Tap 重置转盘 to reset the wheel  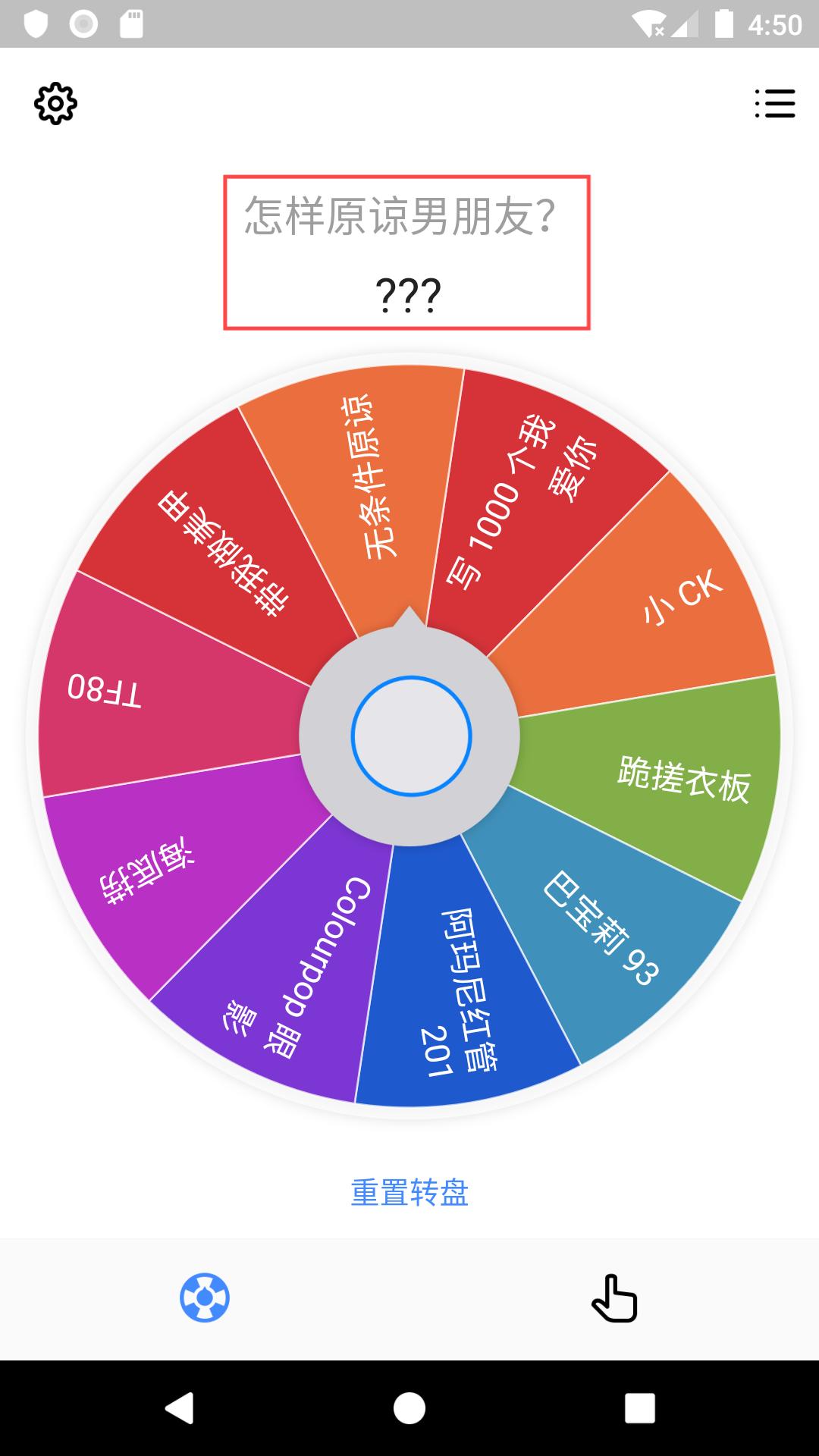coord(409,1192)
